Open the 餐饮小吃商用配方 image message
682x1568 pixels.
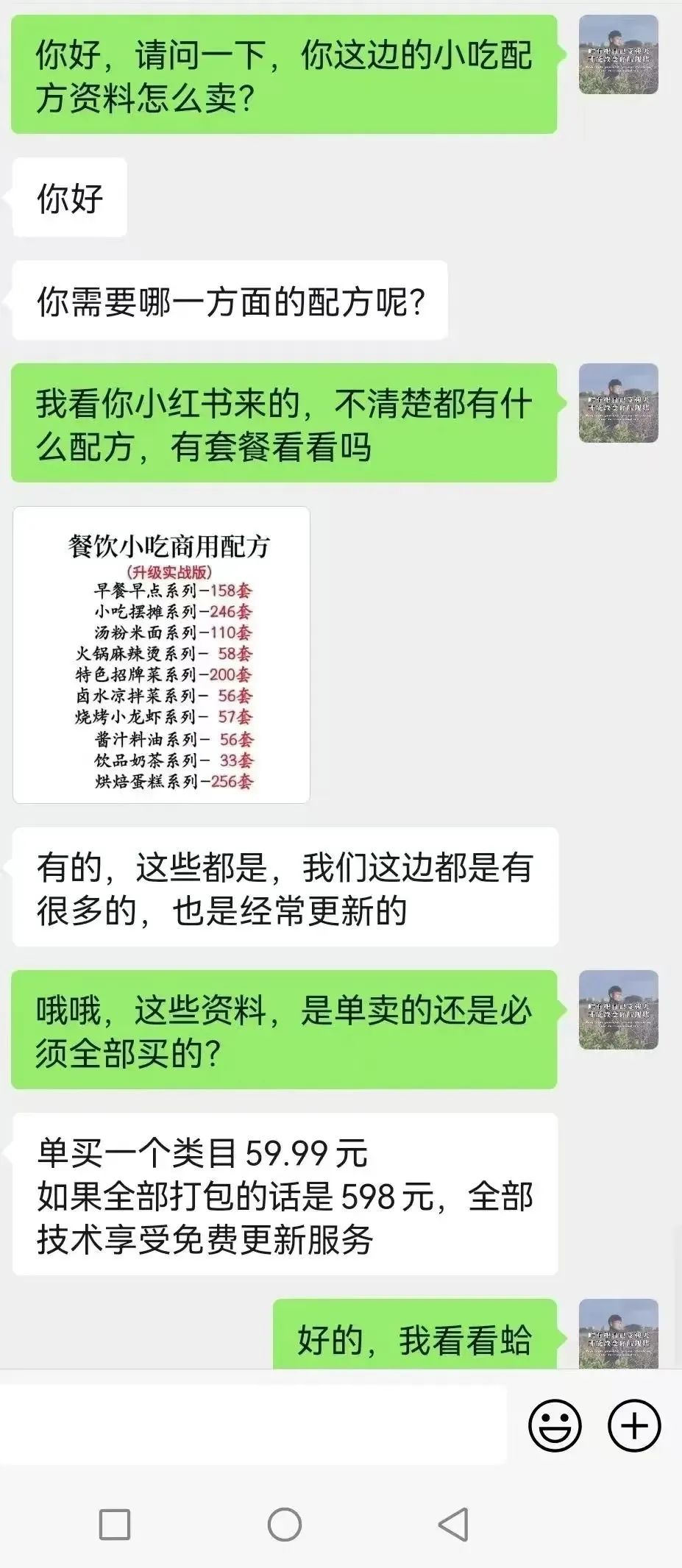(x=161, y=655)
